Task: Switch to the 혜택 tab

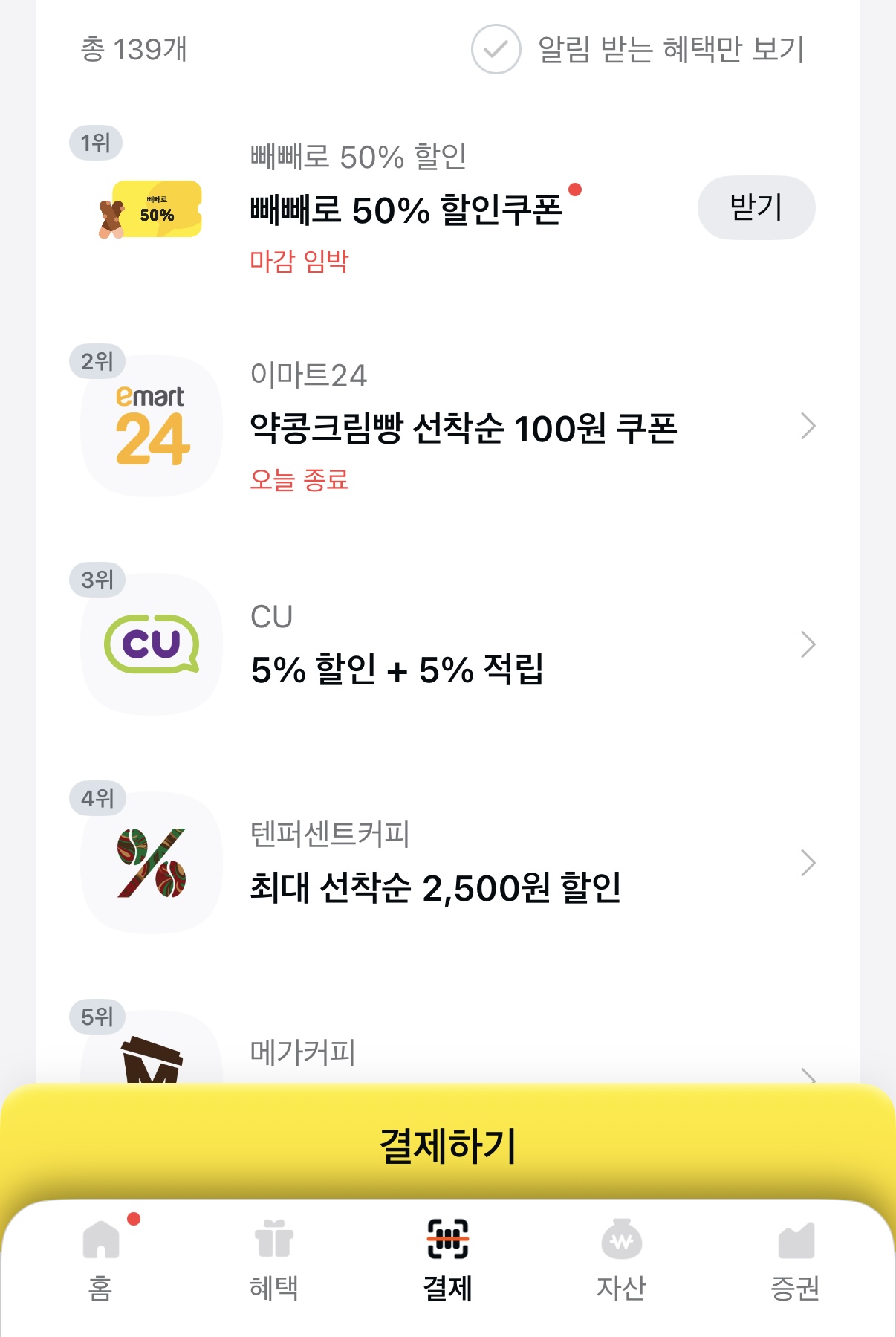Action: [x=274, y=1256]
